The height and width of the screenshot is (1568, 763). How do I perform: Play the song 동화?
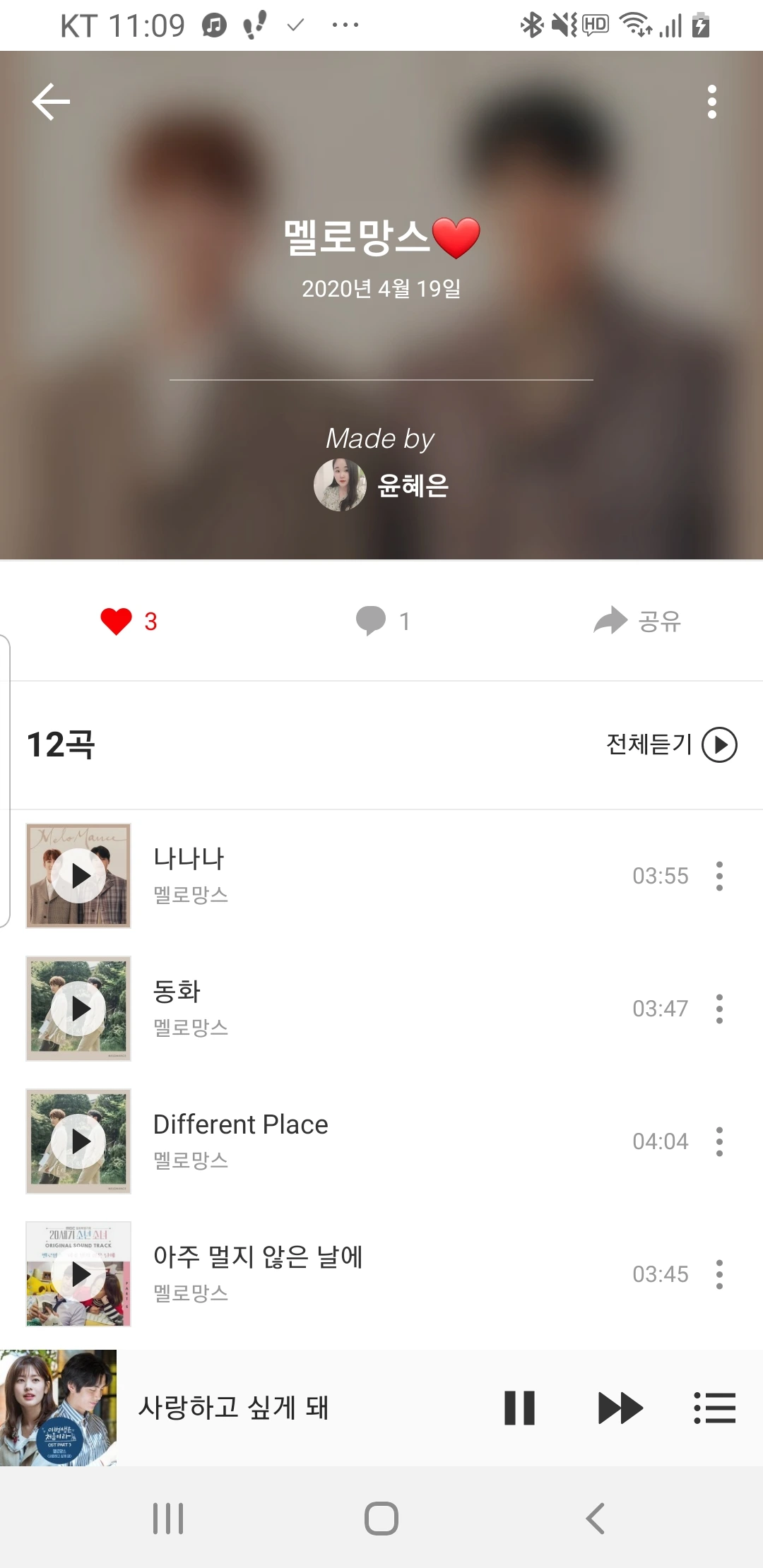(x=78, y=1009)
